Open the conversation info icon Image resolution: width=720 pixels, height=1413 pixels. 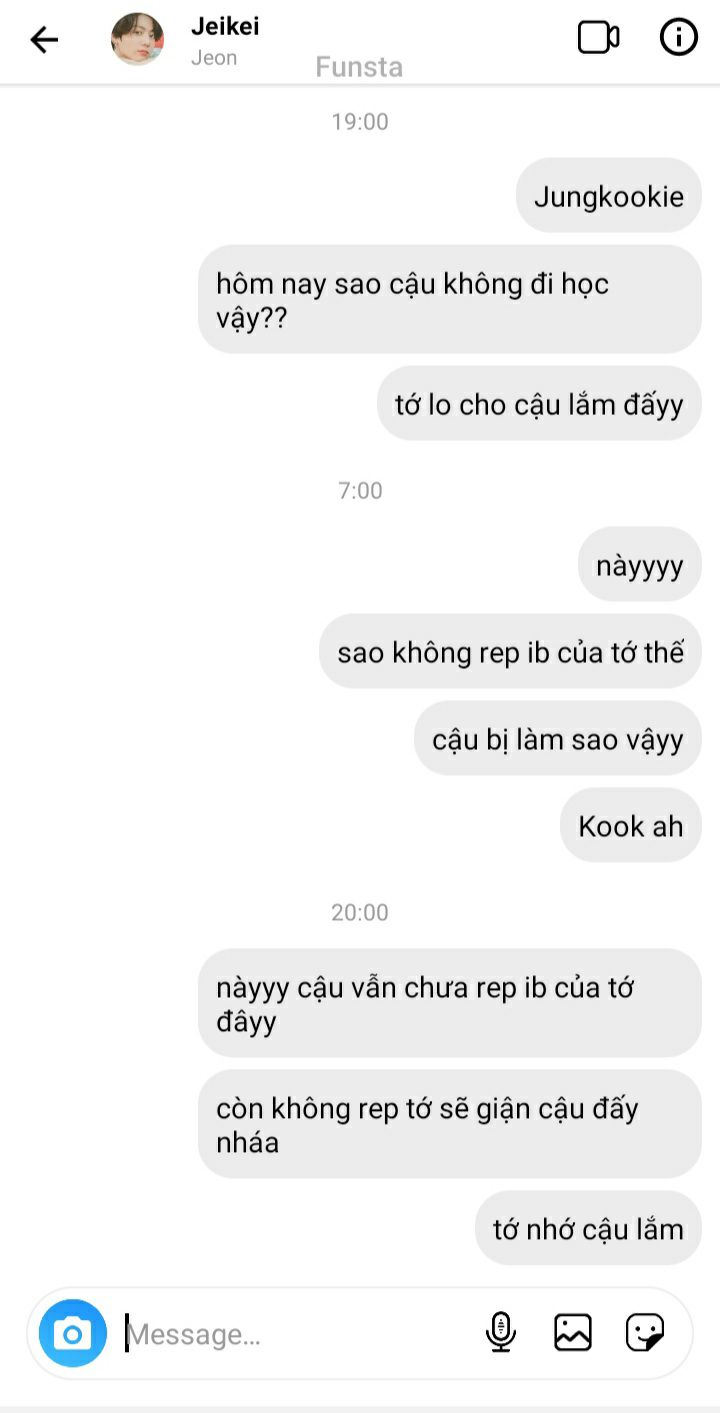(x=679, y=38)
